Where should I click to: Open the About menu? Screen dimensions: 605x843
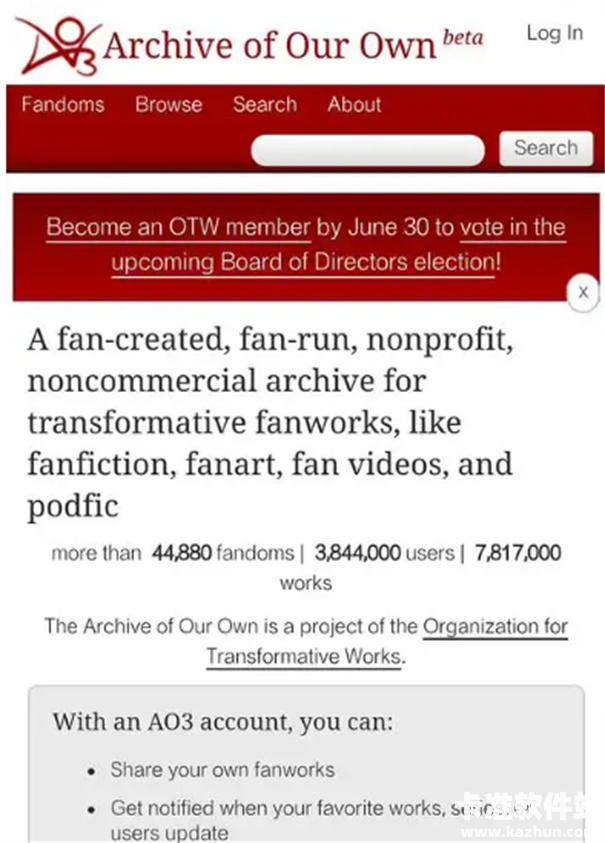tap(354, 104)
